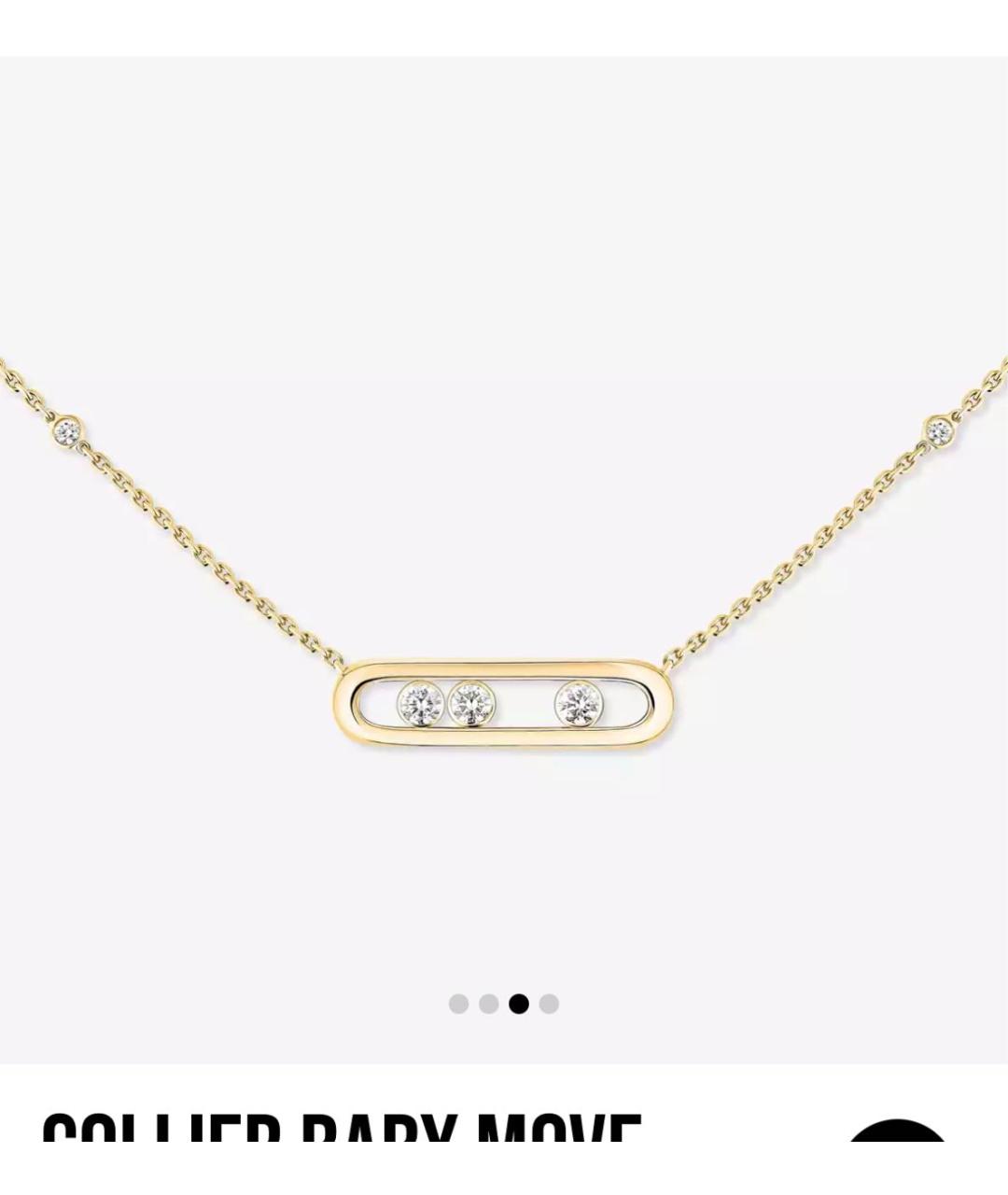This screenshot has height=1195, width=1008.
Task: Select the second carousel indicator dot
Action: [488, 1004]
